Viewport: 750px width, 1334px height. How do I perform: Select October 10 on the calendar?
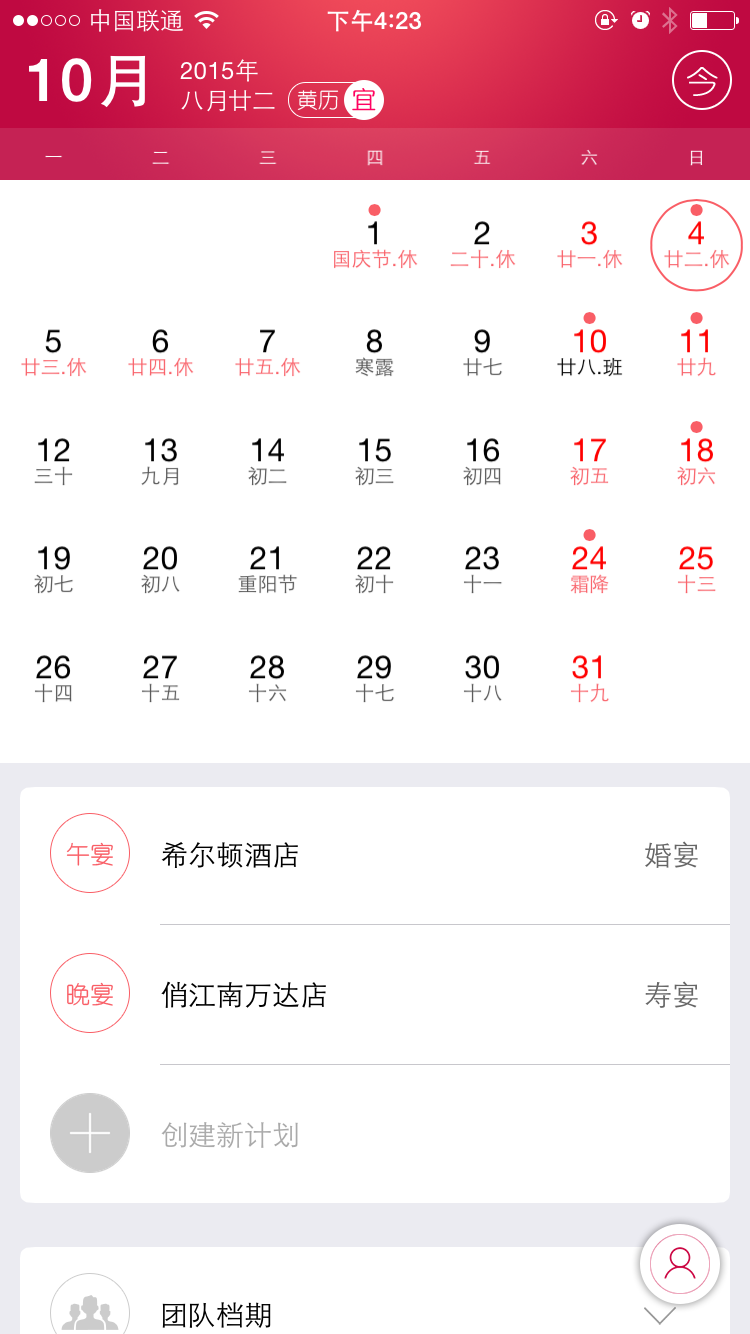coord(589,352)
